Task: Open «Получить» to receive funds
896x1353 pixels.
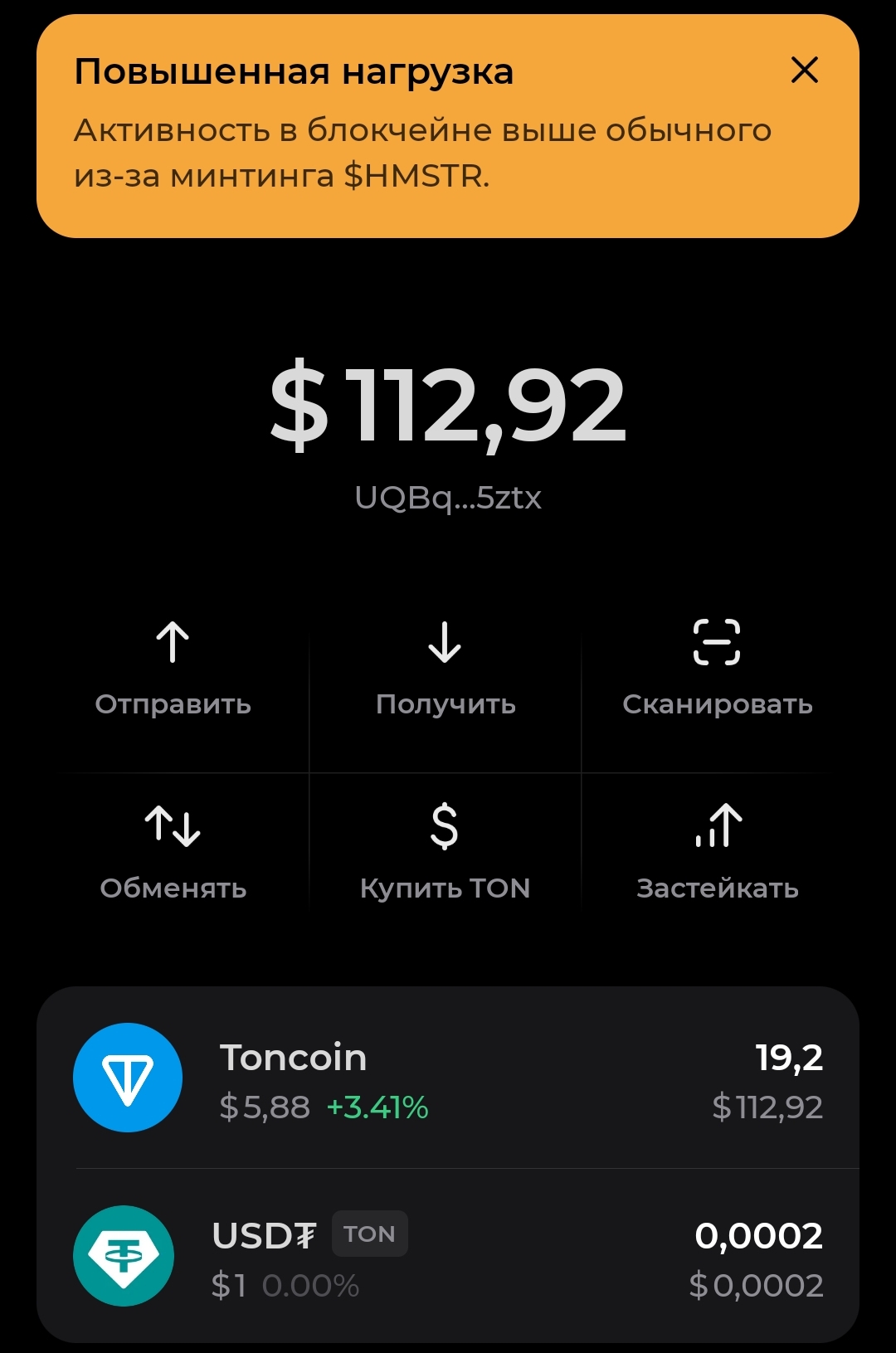Action: (x=446, y=668)
